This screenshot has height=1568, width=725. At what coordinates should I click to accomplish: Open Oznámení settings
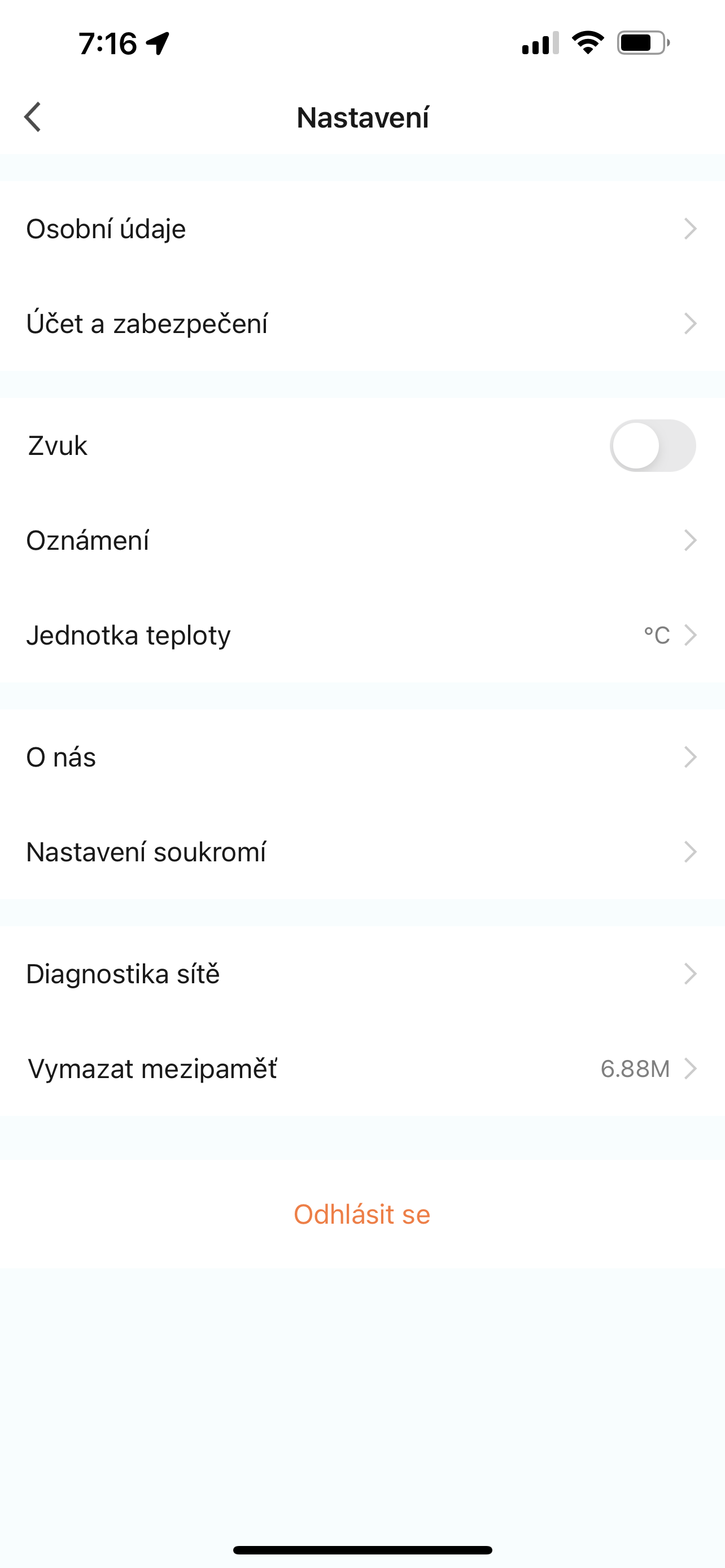pos(361,541)
